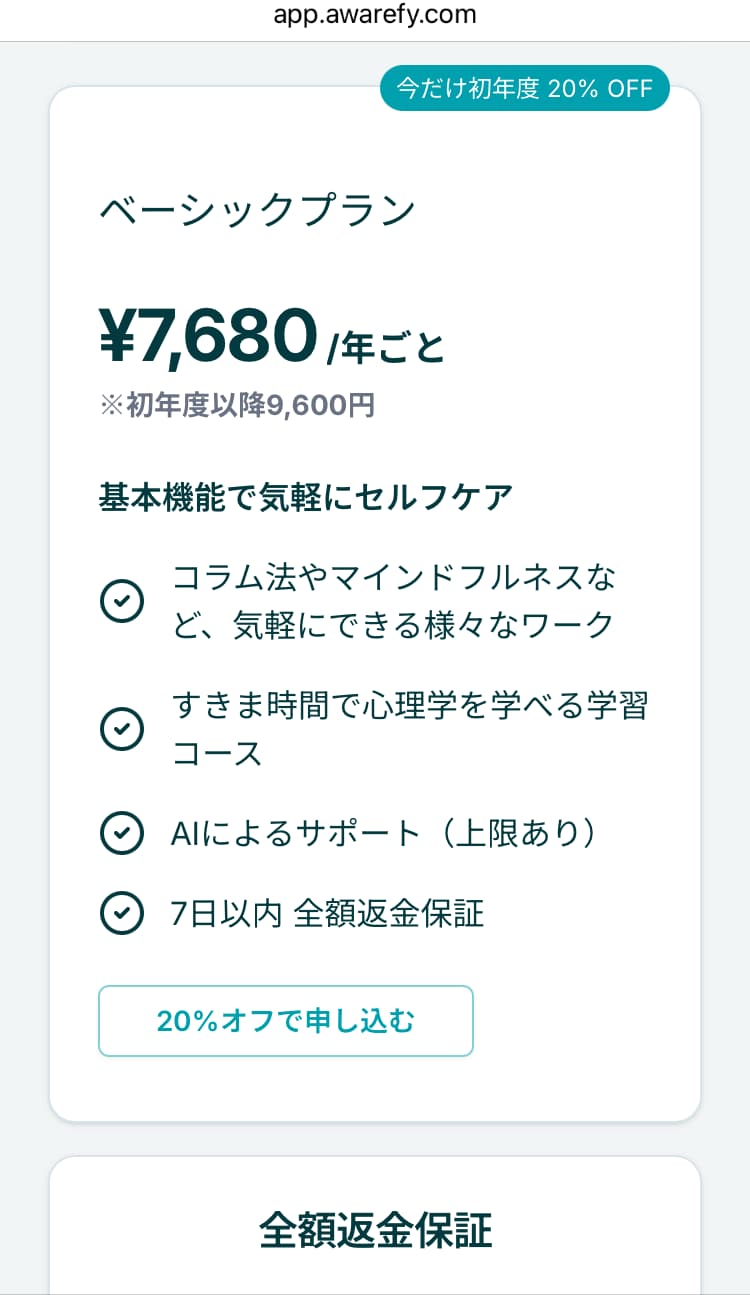Click the ベーシックプラン plan title
This screenshot has width=750, height=1295.
click(x=256, y=209)
